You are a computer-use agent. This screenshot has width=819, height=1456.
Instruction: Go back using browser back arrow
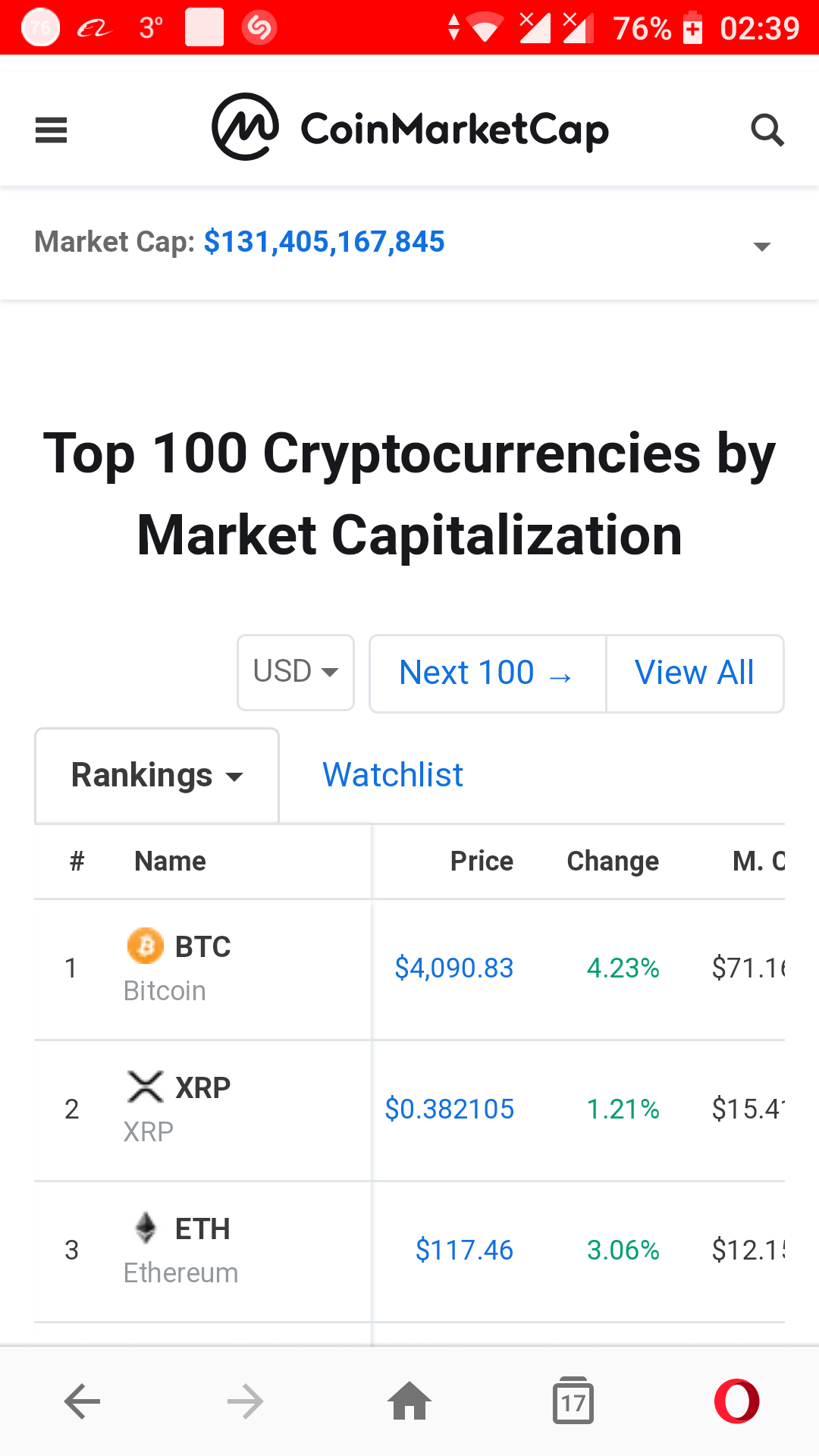(82, 1401)
